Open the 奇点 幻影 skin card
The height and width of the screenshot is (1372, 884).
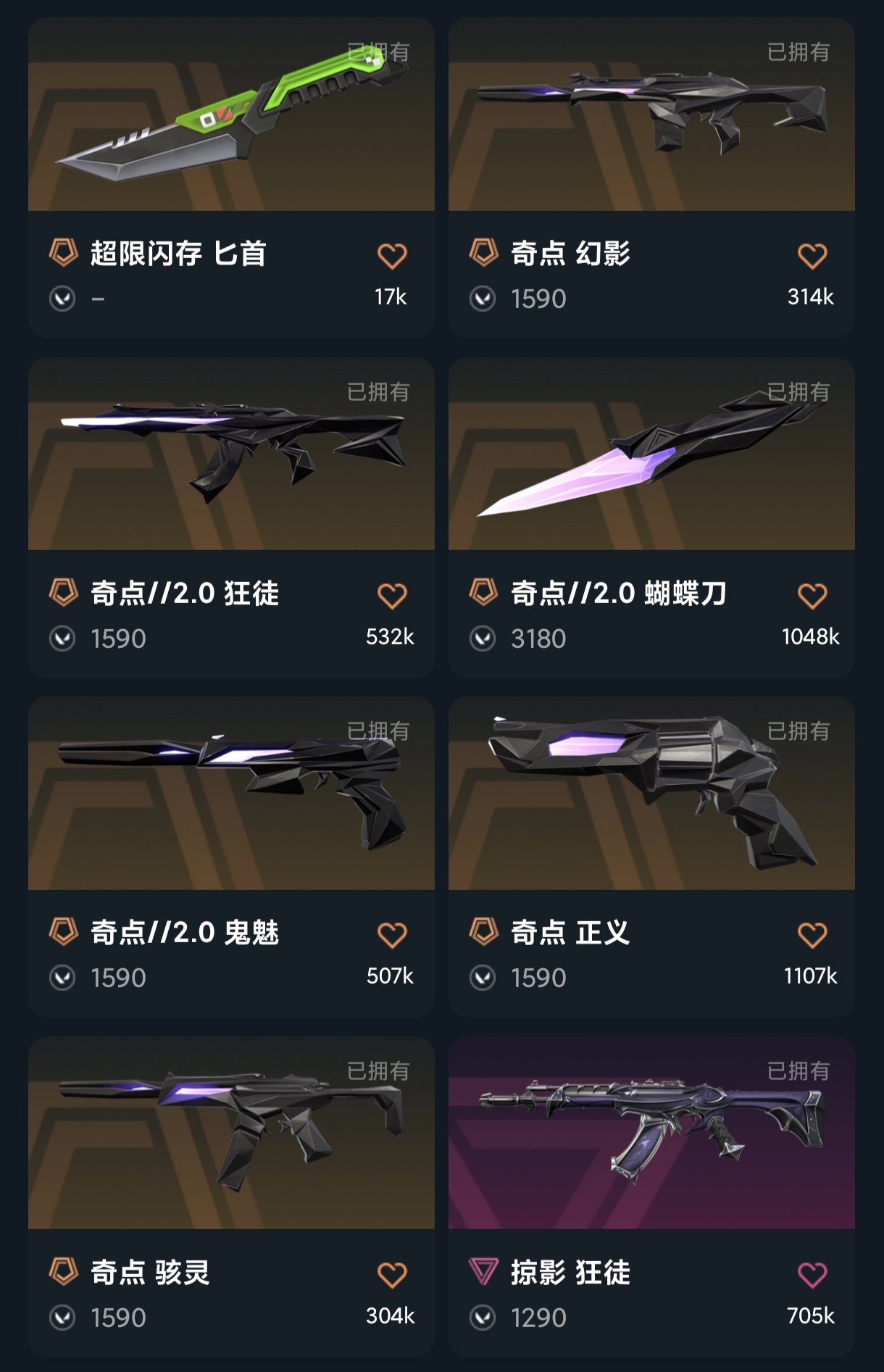[651, 116]
